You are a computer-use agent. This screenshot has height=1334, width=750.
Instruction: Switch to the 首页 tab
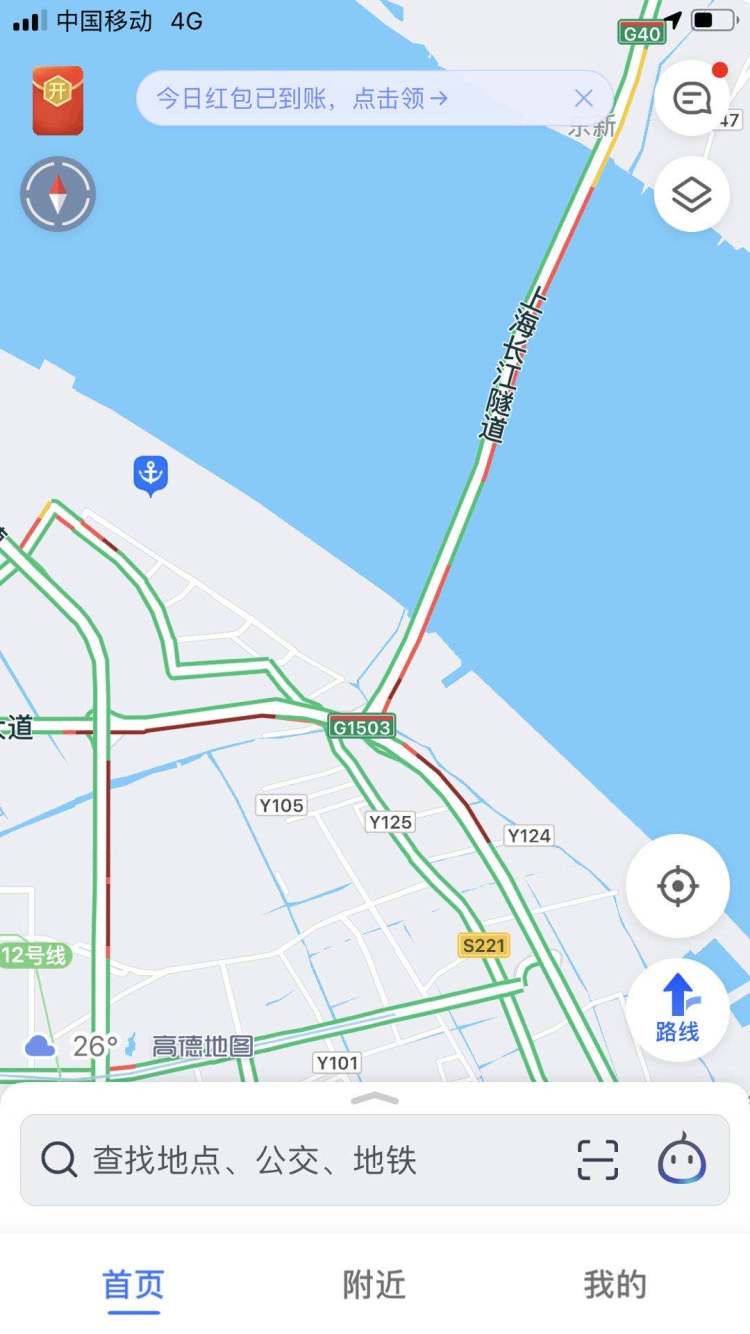tap(133, 1285)
